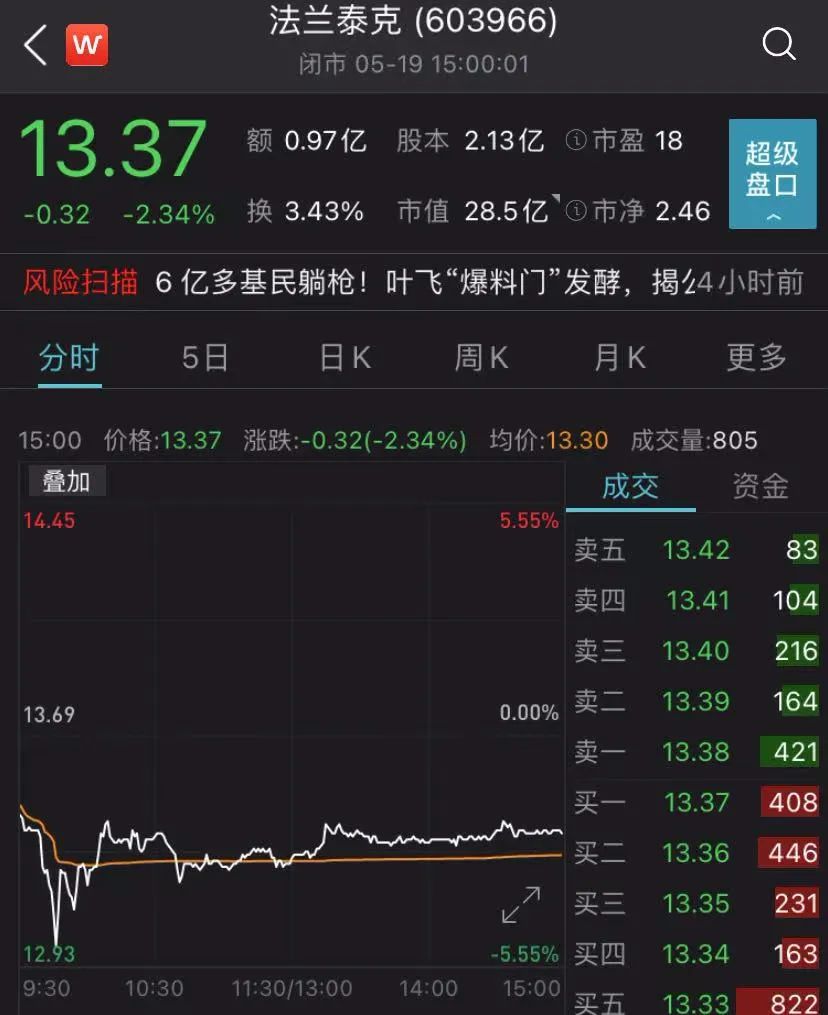Go back using the top-left arrow
Screen dimensions: 828x1015
tap(36, 45)
